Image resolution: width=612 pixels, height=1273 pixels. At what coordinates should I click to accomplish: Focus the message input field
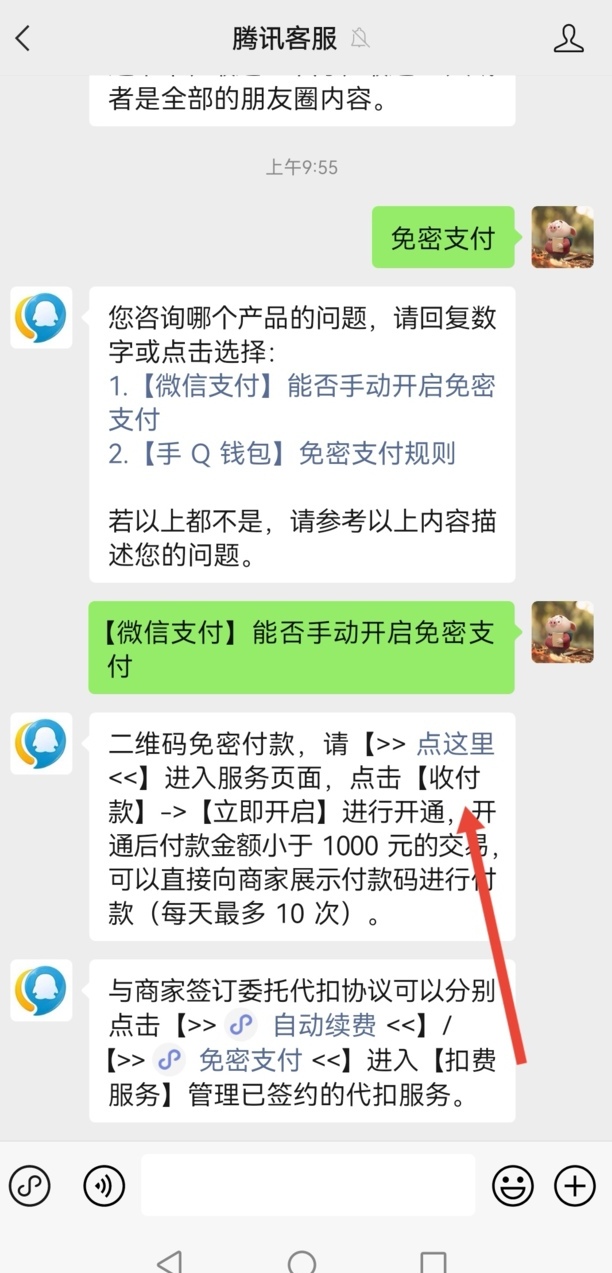(307, 1186)
